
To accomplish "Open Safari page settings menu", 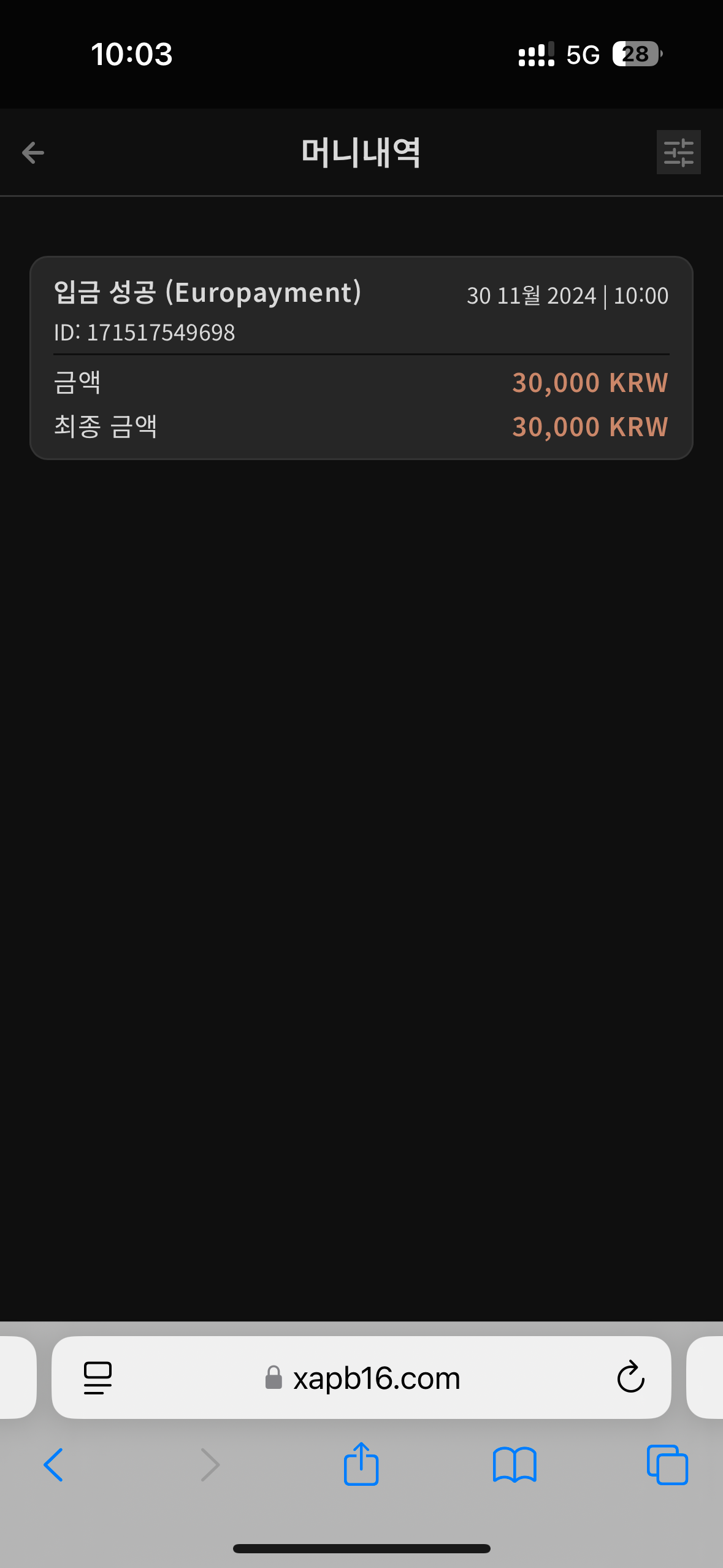I will coord(98,1378).
